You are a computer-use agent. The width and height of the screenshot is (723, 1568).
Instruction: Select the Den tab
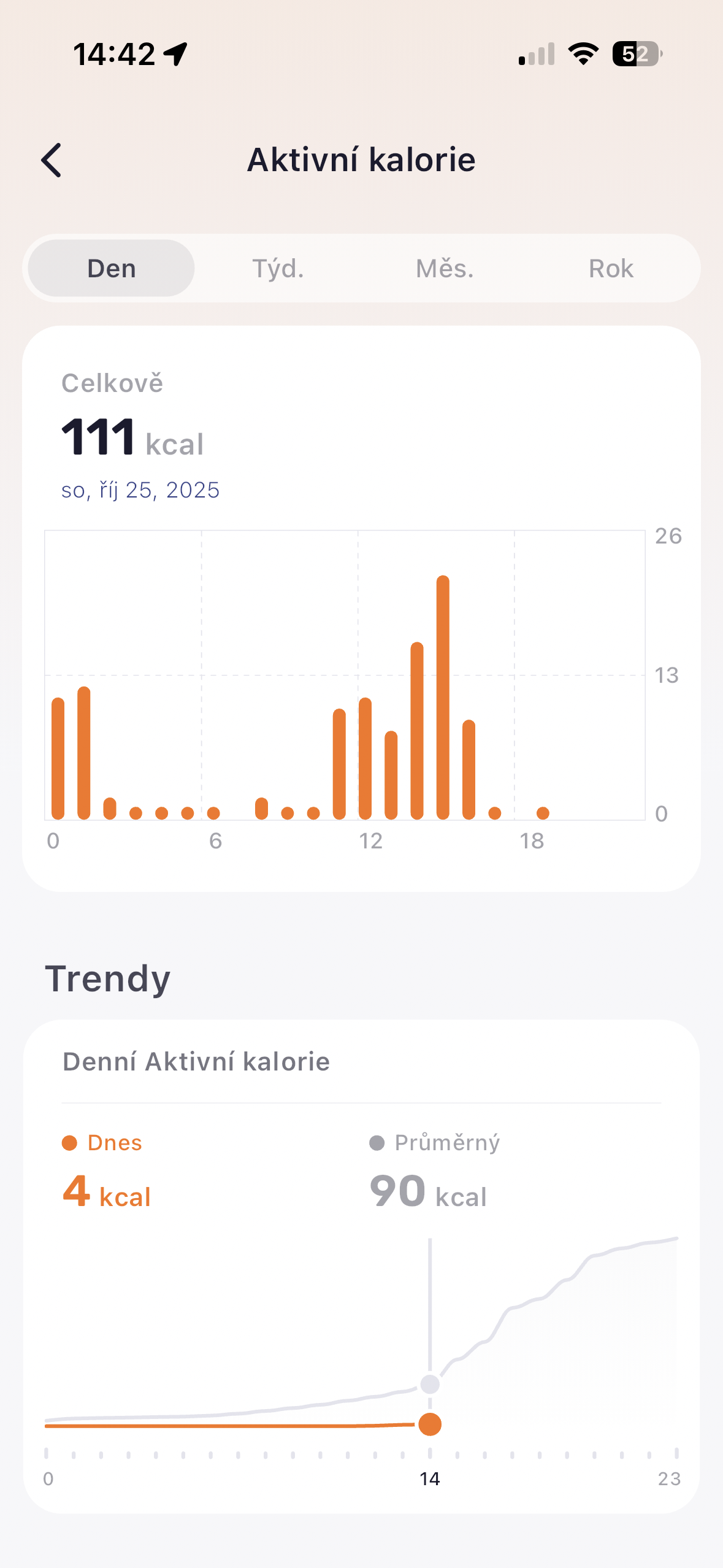point(112,269)
